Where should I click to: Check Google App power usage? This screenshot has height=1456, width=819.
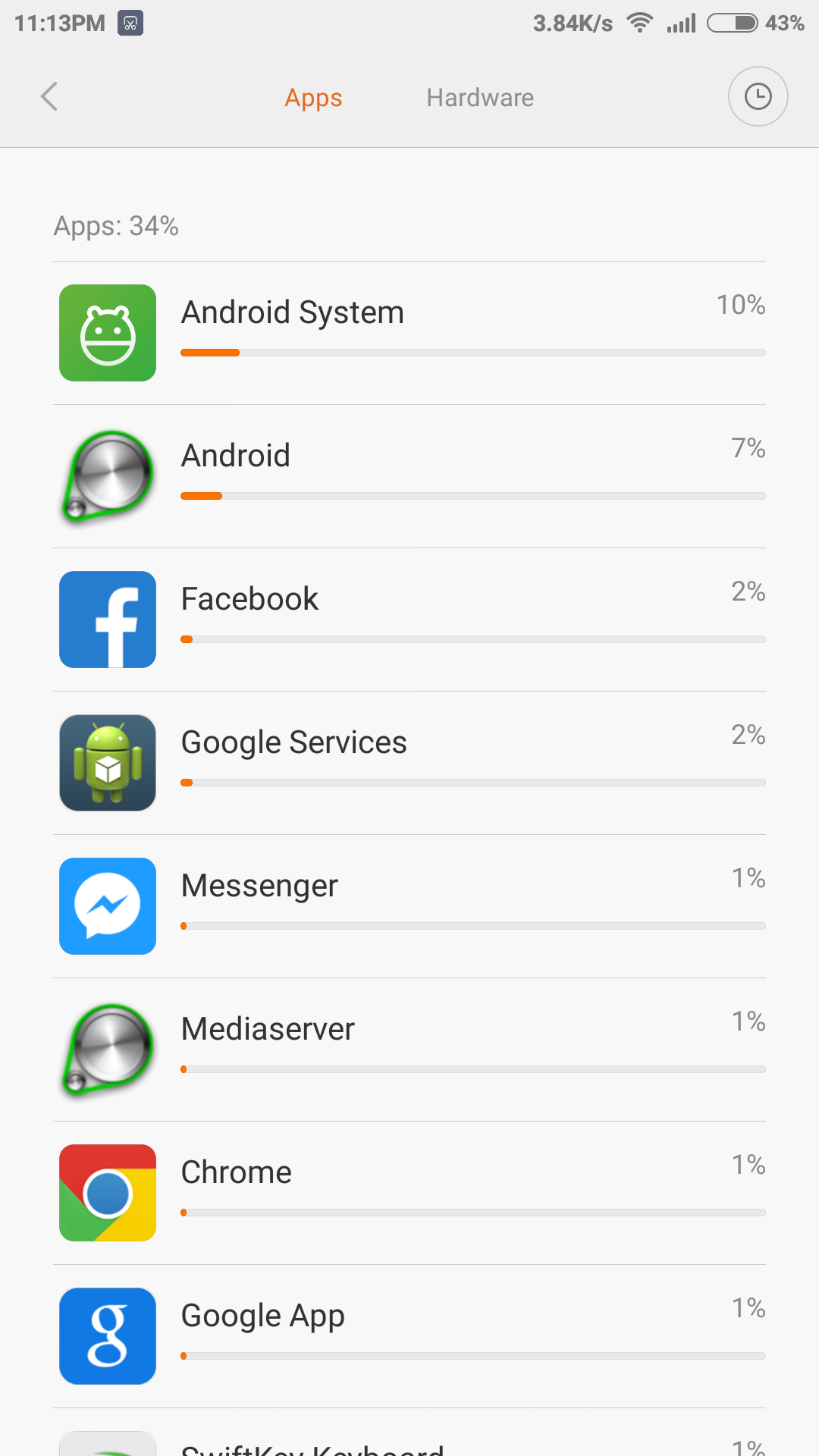pos(409,1336)
